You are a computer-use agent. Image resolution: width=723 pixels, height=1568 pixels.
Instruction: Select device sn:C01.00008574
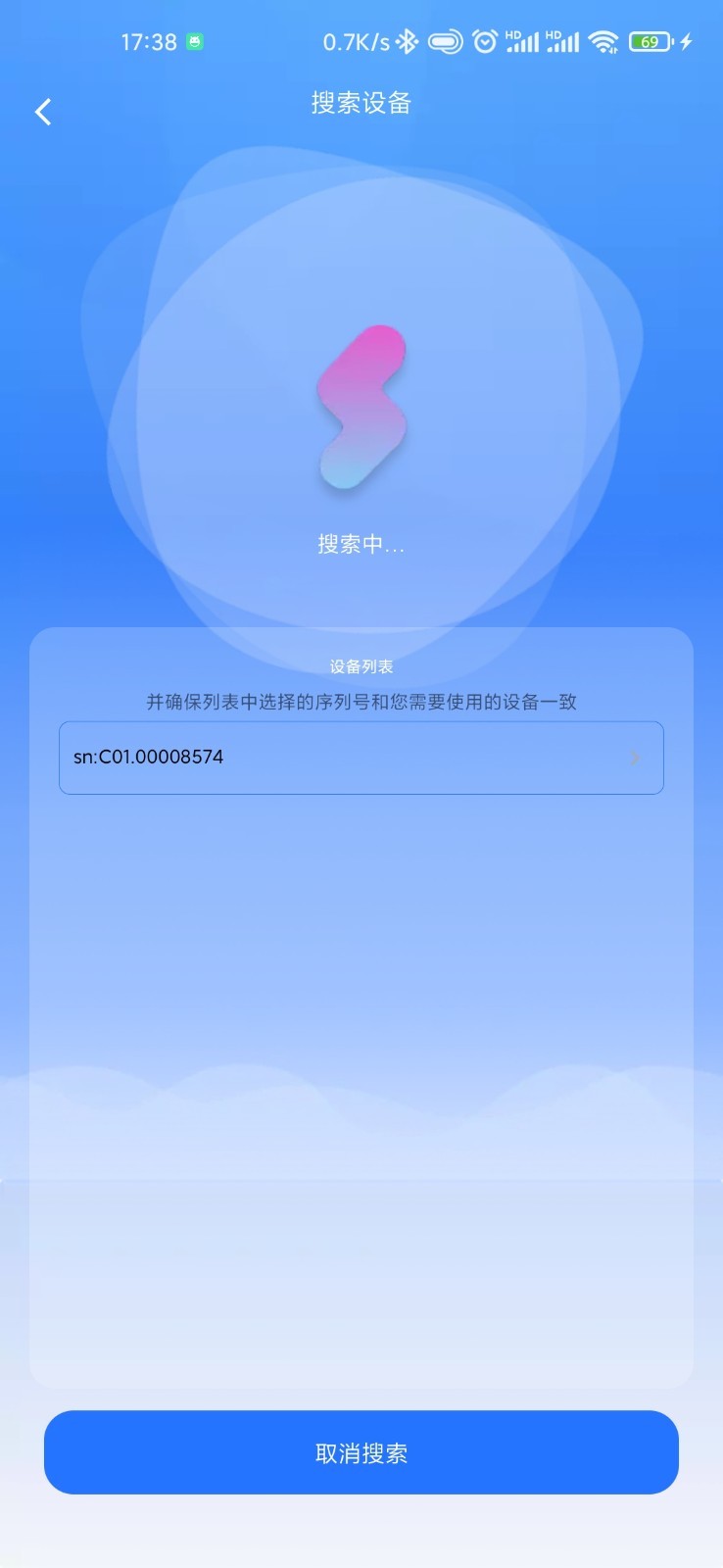(x=361, y=758)
